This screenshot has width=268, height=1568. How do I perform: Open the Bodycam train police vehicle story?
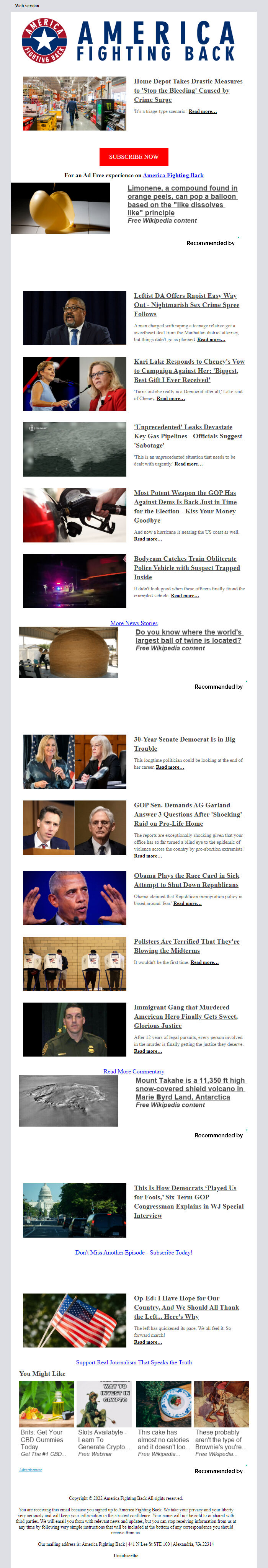coord(186,568)
